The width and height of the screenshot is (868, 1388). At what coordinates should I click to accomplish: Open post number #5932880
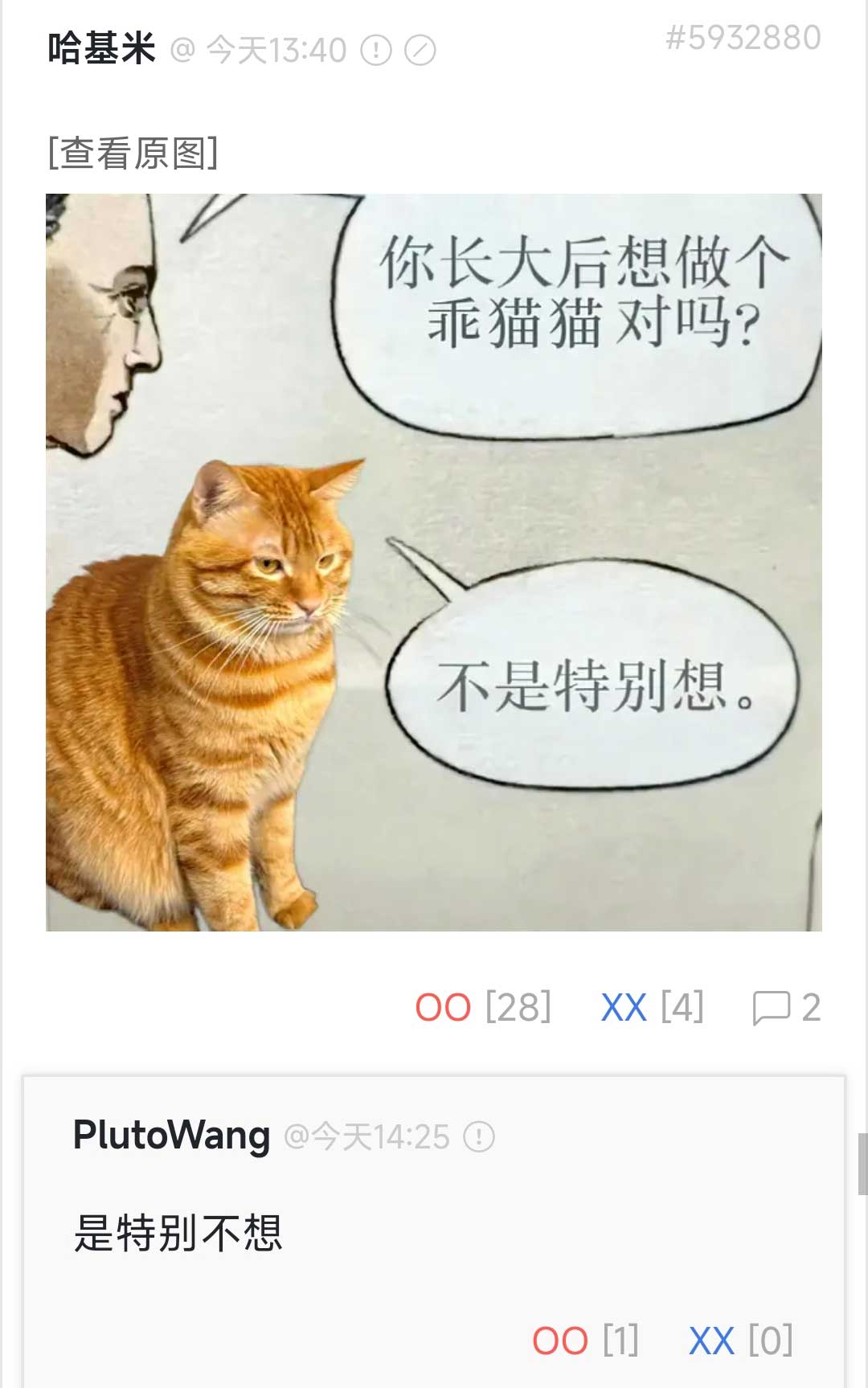pyautogui.click(x=743, y=38)
